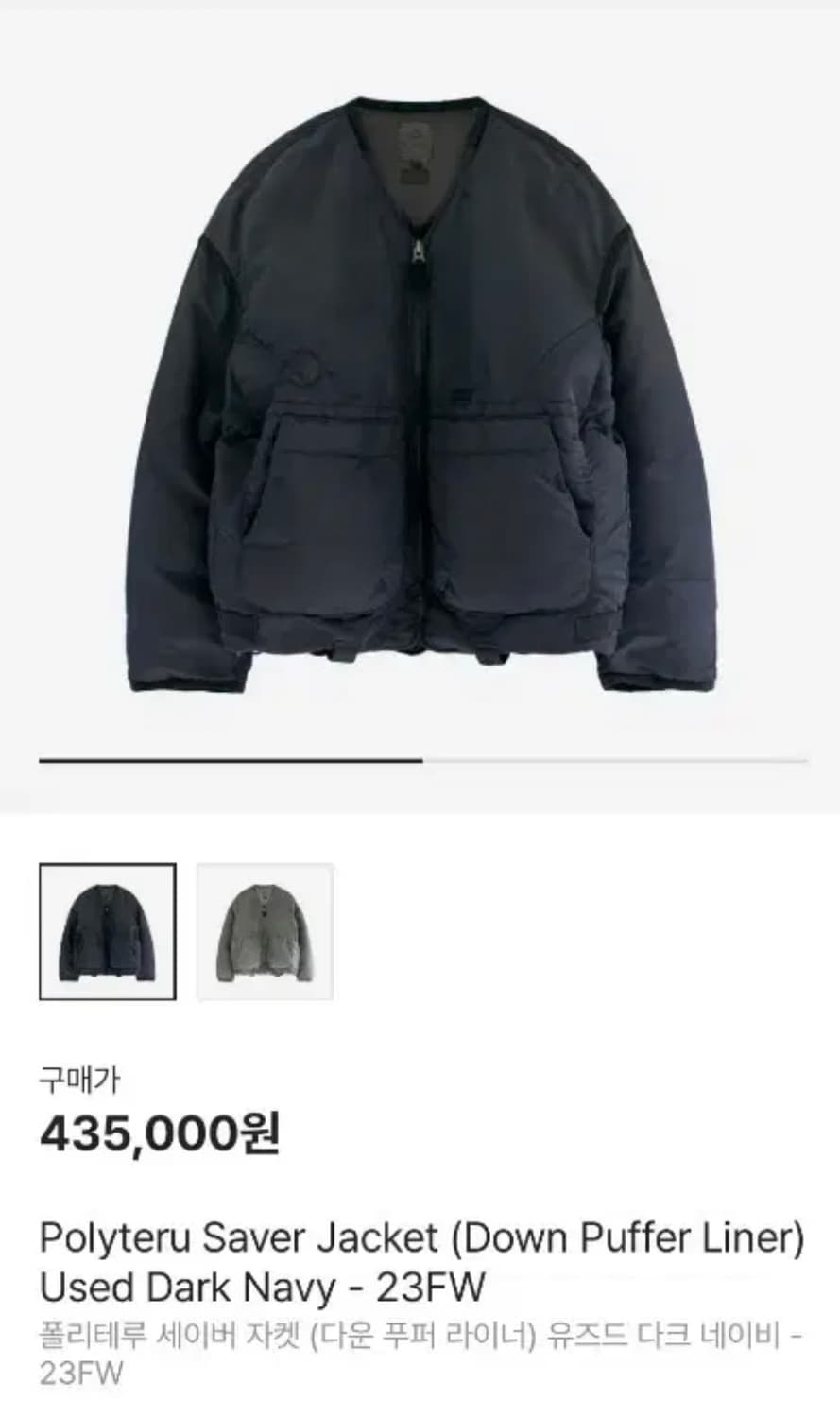The image size is (840, 1418).
Task: Click the filled portion of the image slider
Action: (227, 759)
